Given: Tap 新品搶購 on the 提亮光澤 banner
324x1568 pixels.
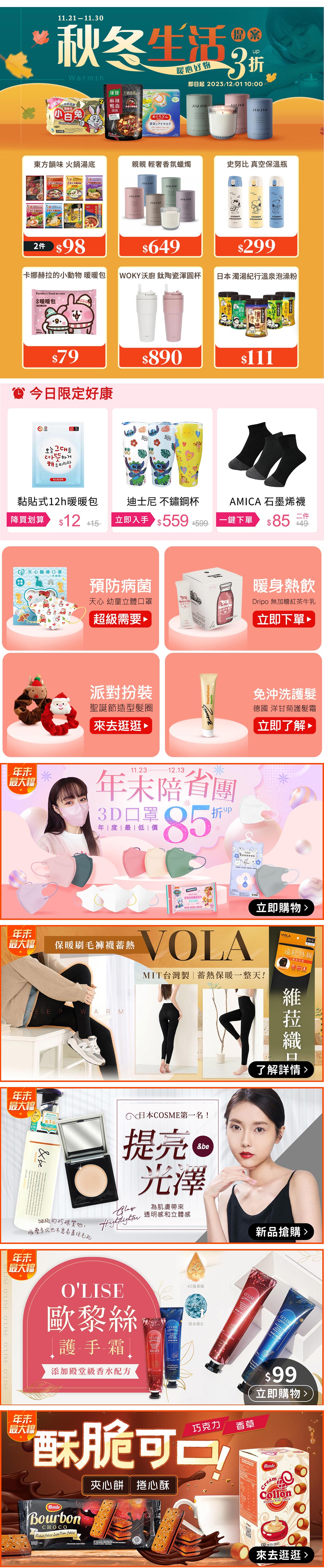Looking at the screenshot, I should pos(281,1231).
